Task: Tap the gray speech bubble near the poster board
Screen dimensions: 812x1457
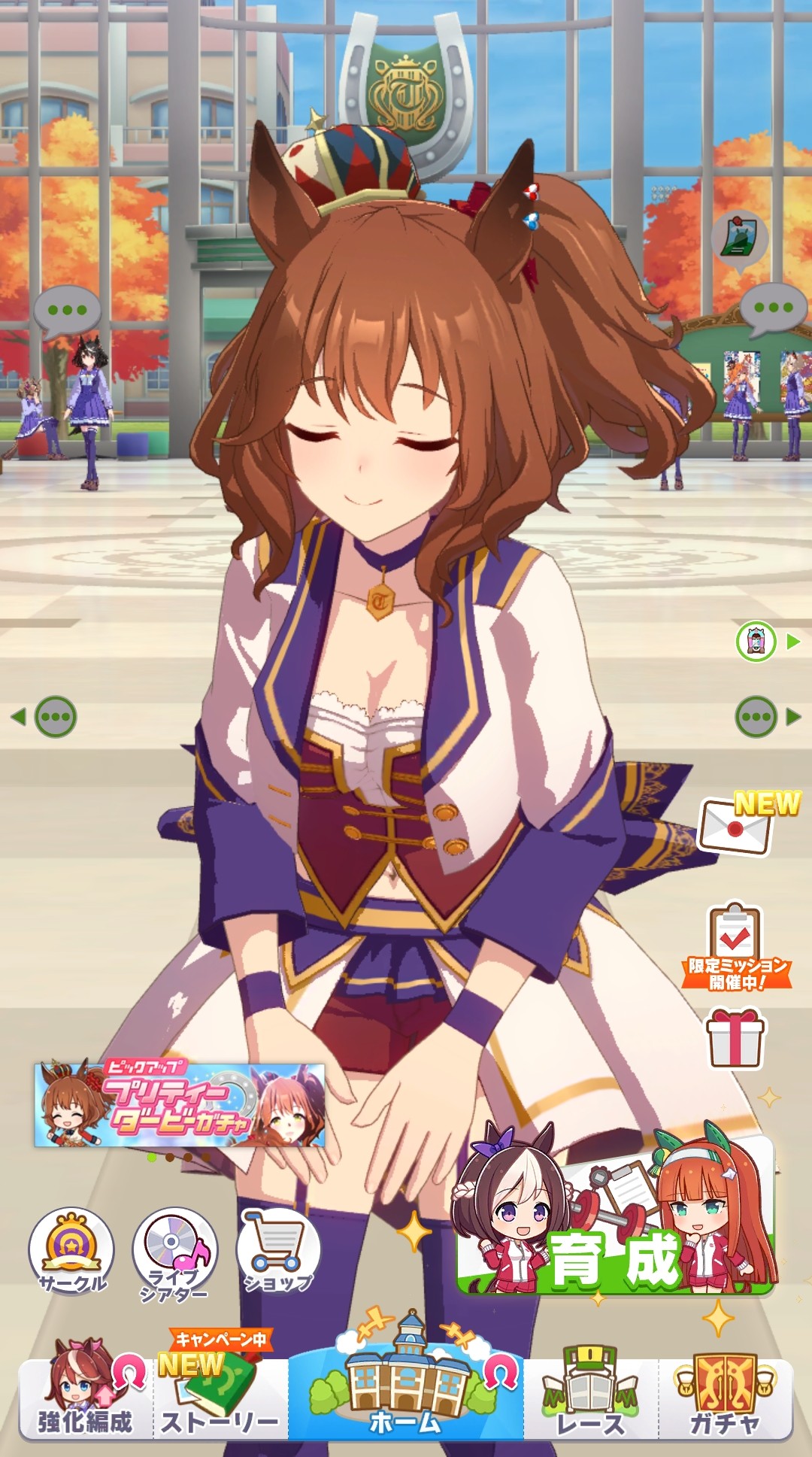Action: (773, 308)
